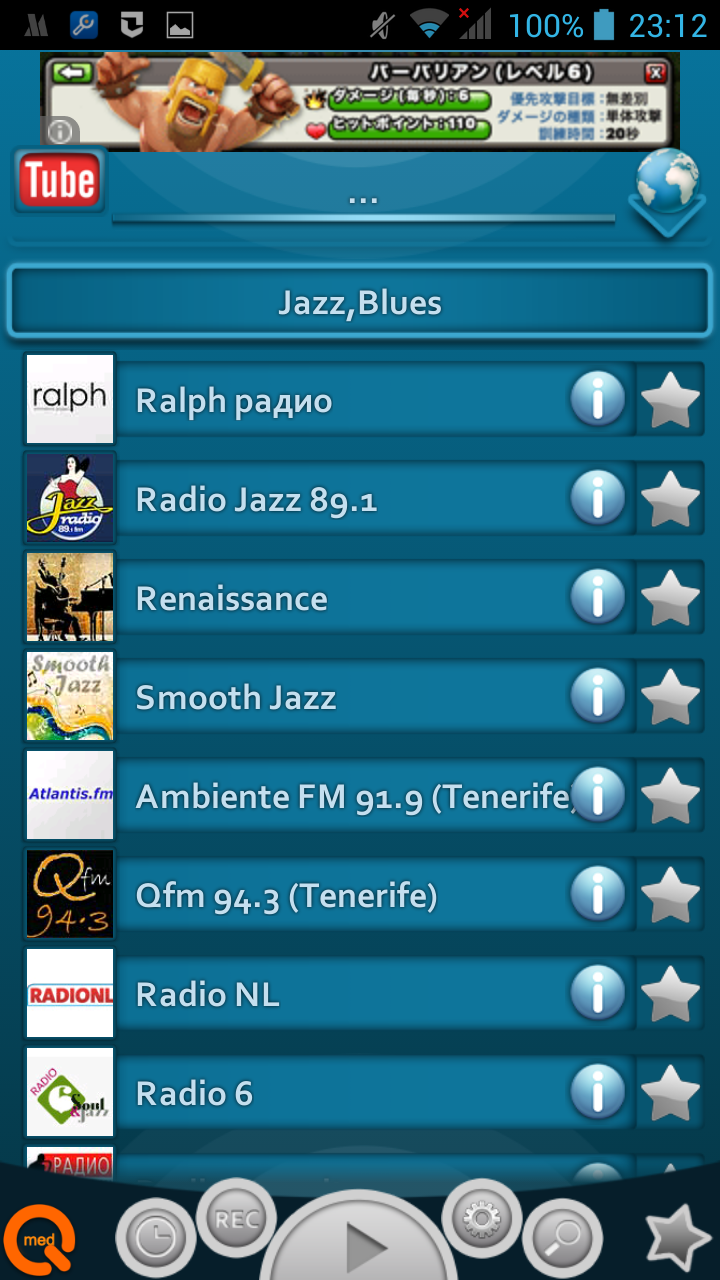Close the advertisement banner
Screen dimensions: 720x1280
tap(655, 73)
